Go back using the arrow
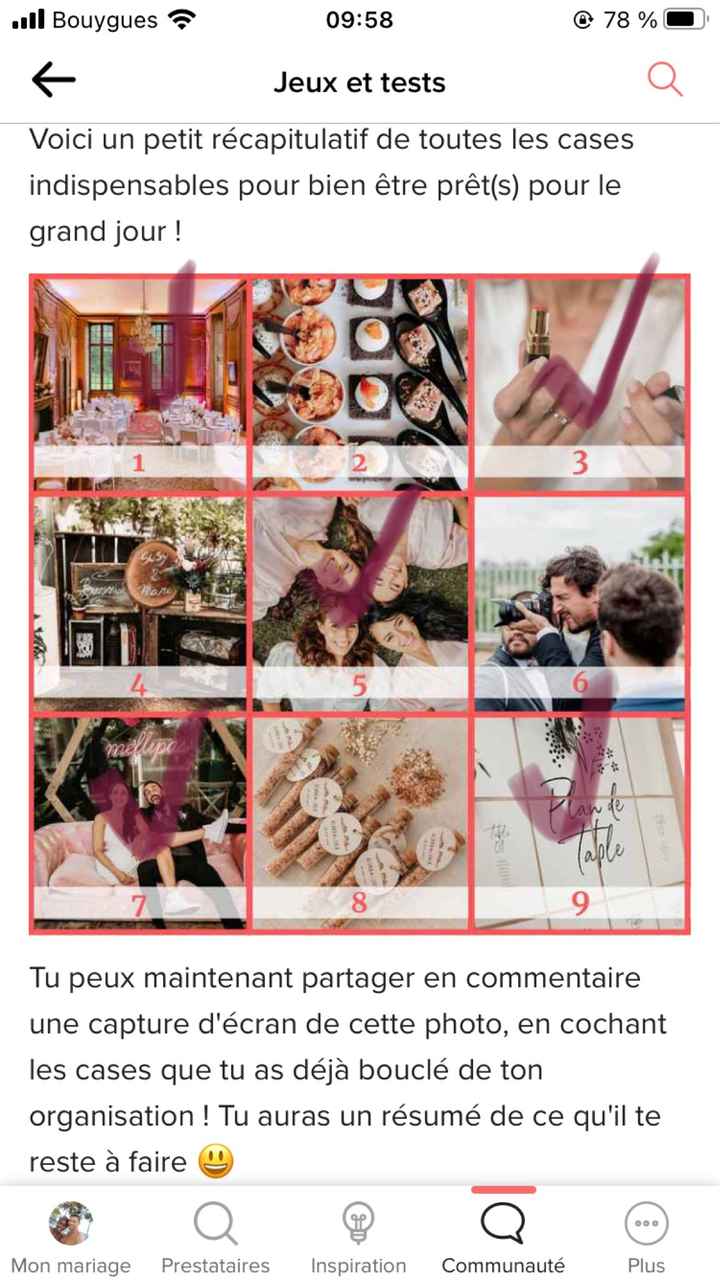The image size is (720, 1280). point(54,80)
